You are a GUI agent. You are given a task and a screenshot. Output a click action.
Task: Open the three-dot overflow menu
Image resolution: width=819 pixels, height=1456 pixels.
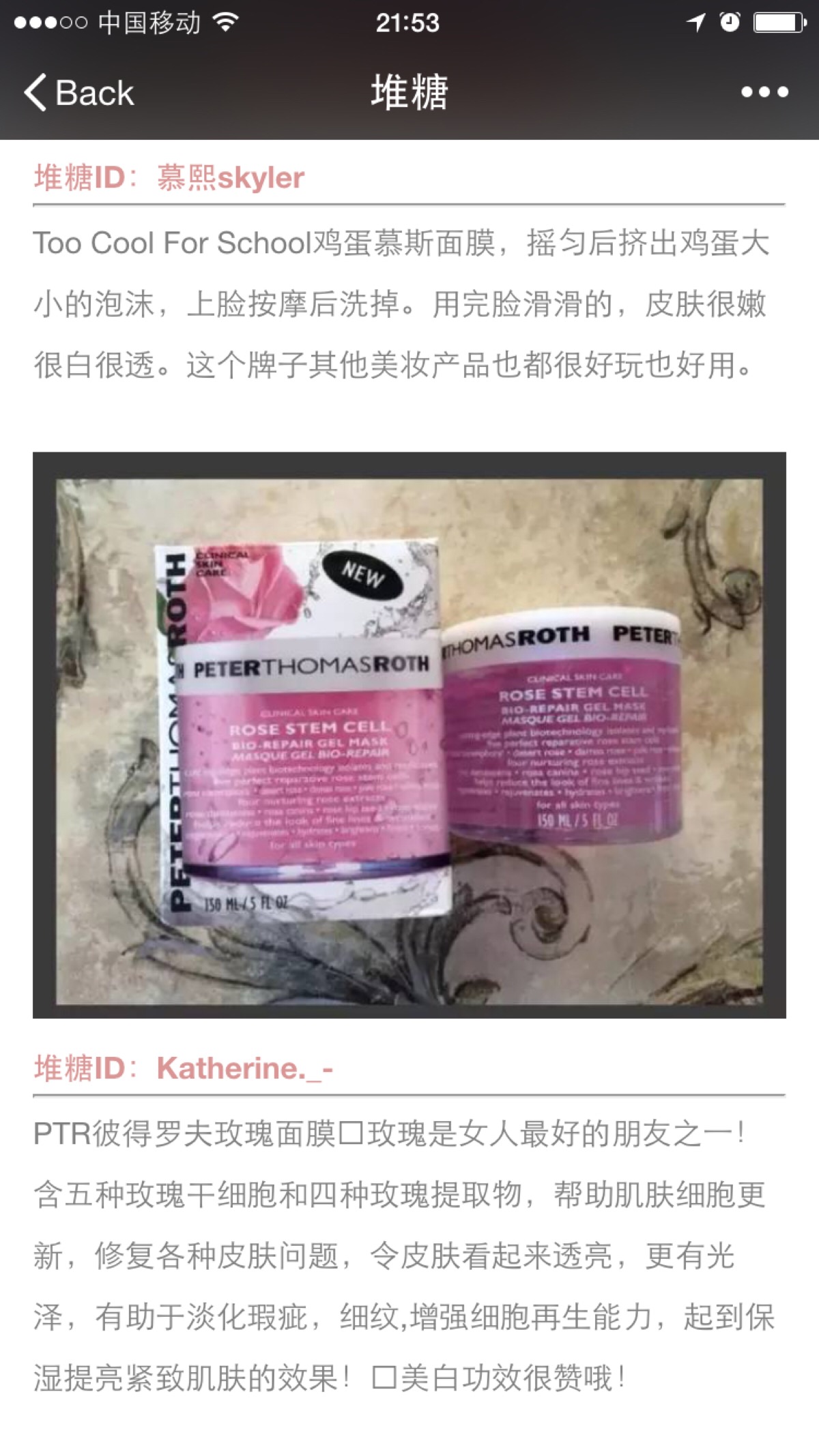pyautogui.click(x=764, y=92)
